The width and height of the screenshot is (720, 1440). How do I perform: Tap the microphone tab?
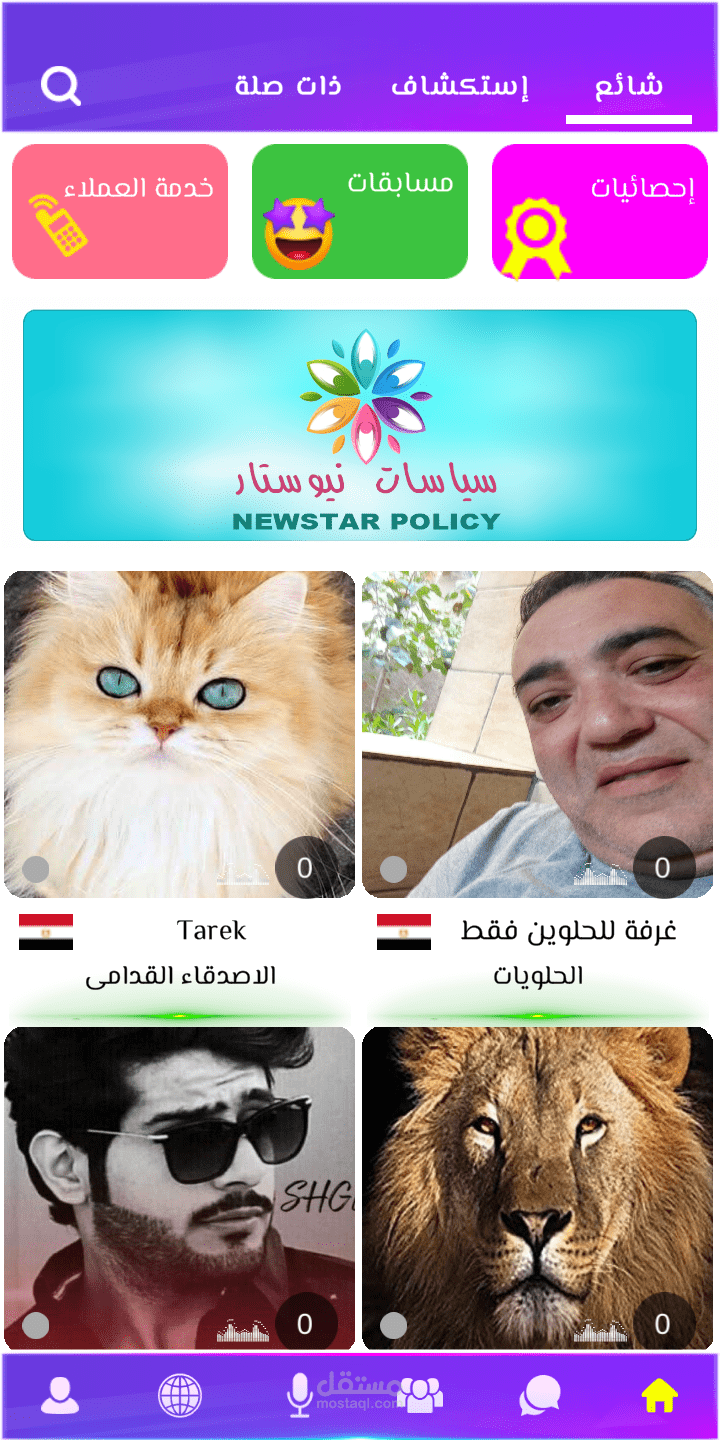pyautogui.click(x=300, y=1395)
